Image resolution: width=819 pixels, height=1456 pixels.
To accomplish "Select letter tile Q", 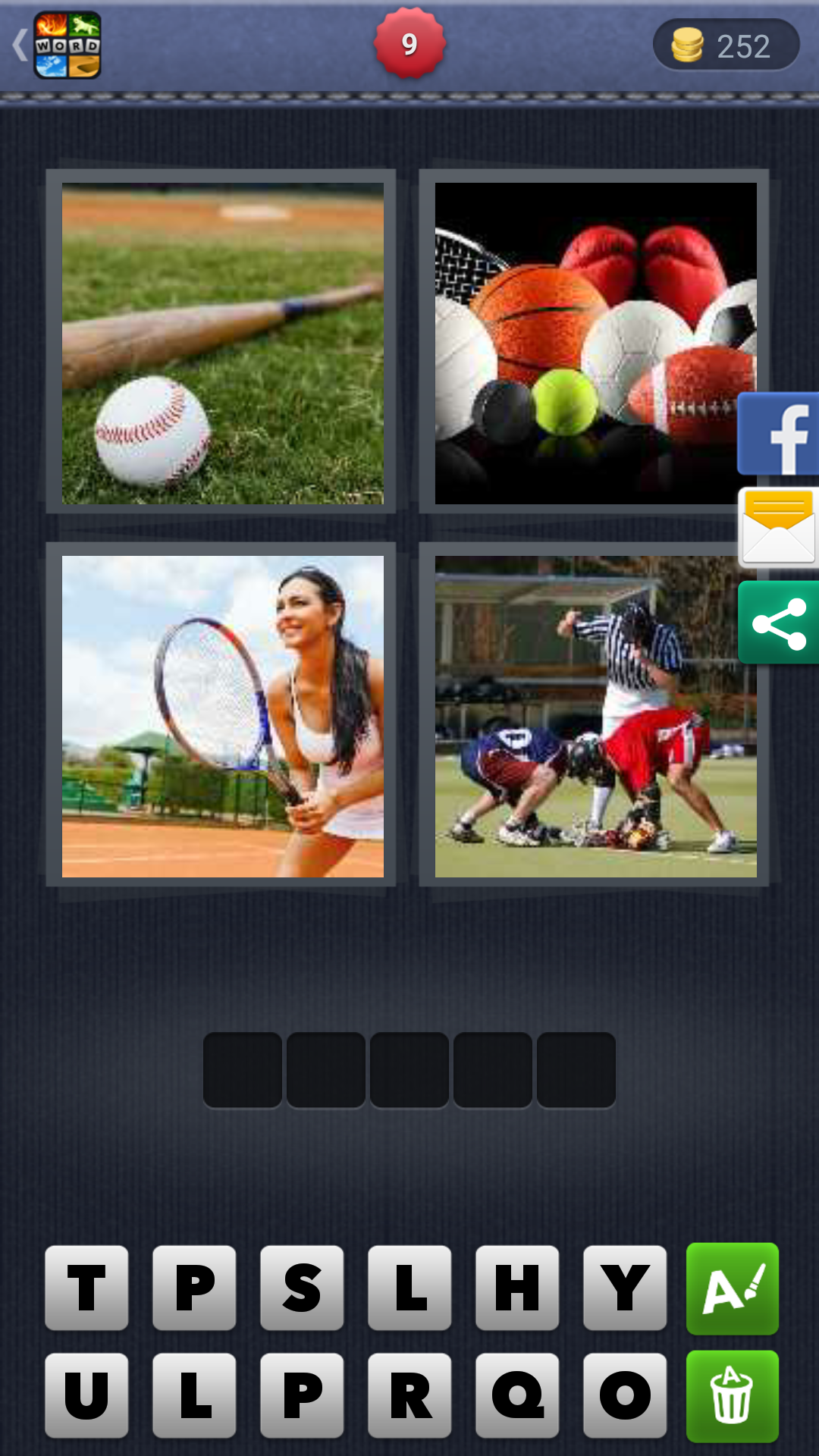I will coord(517,1395).
